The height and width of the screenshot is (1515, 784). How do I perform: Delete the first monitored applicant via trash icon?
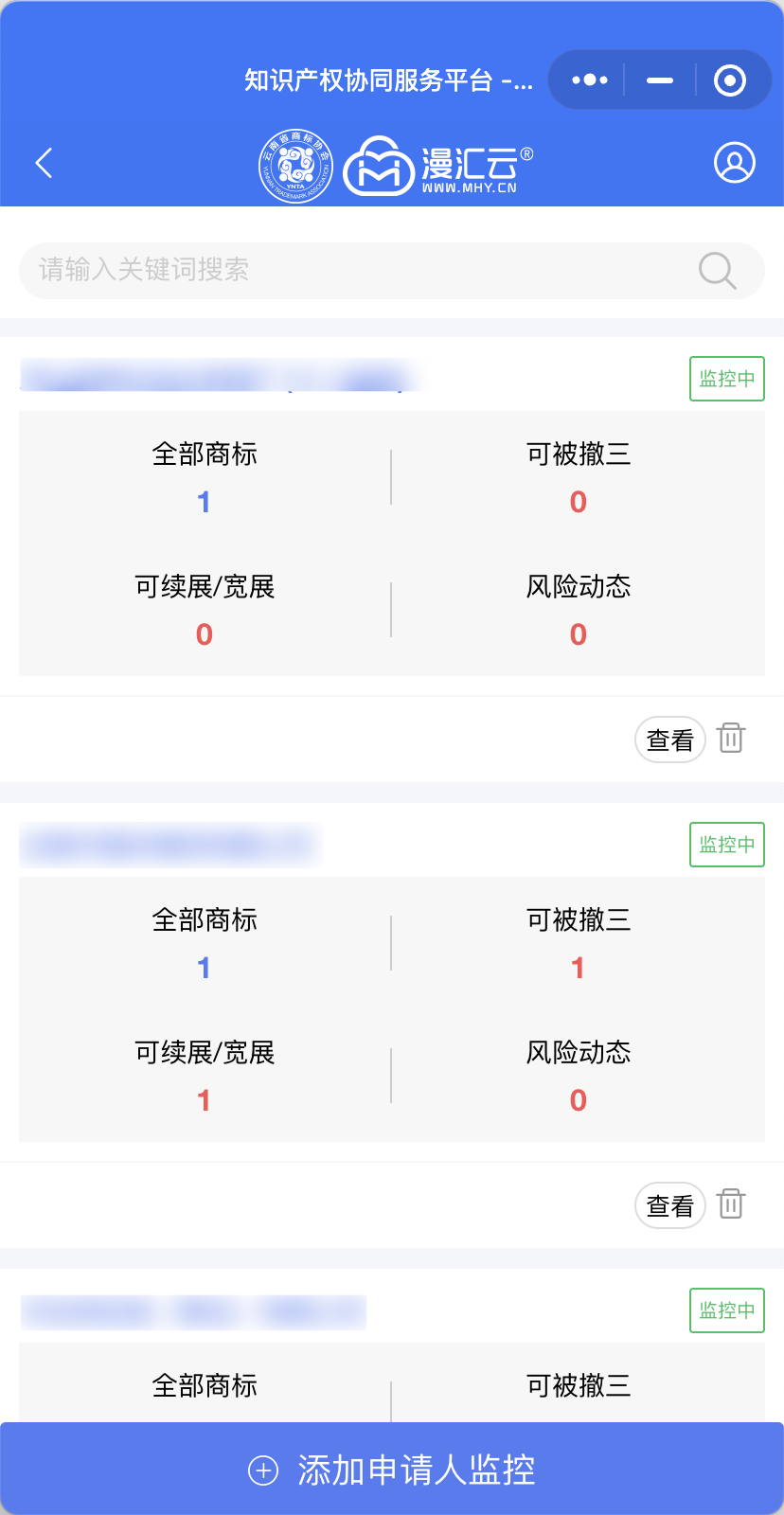click(731, 738)
